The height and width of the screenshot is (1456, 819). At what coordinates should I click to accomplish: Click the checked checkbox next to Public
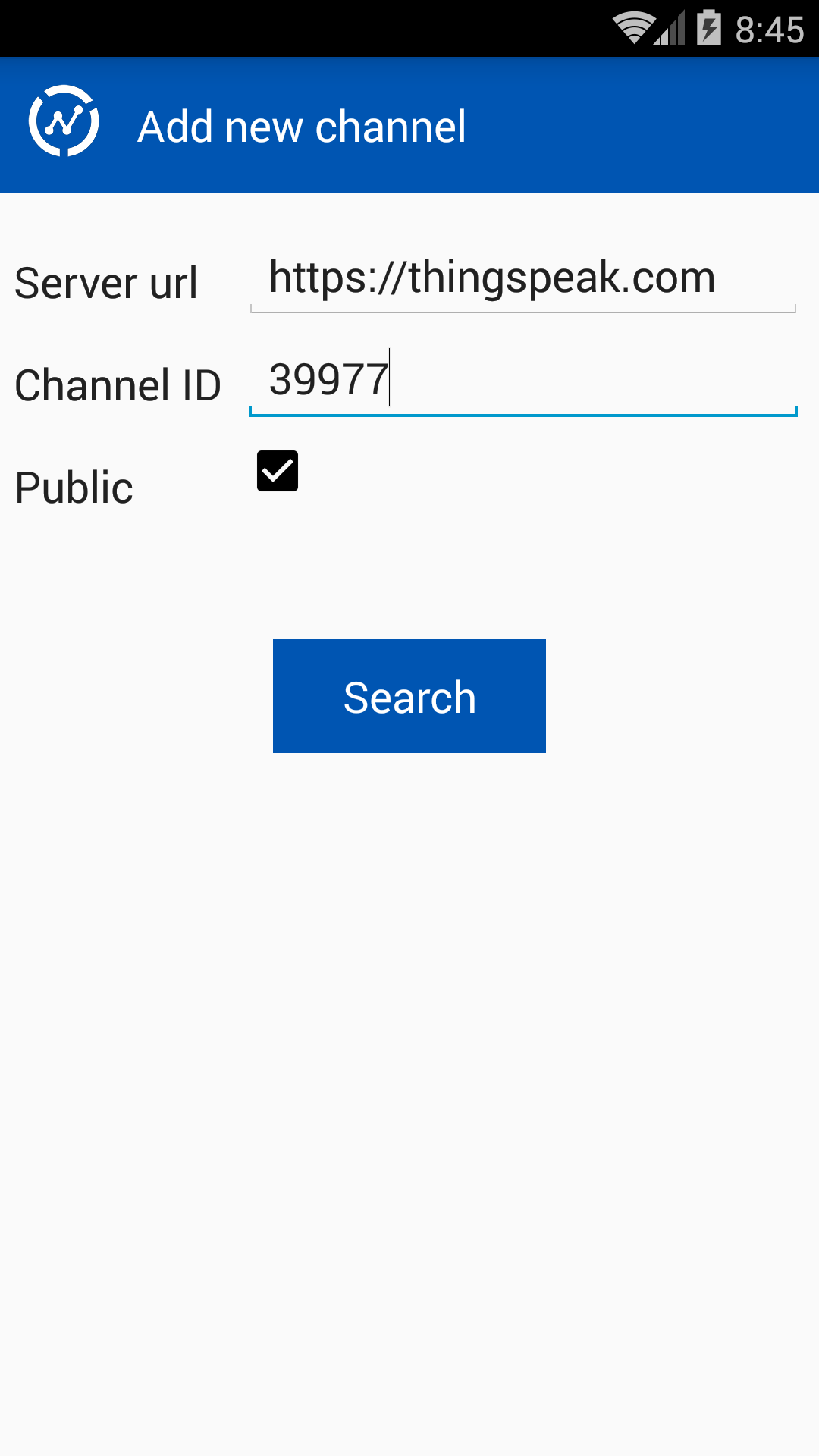pyautogui.click(x=278, y=471)
